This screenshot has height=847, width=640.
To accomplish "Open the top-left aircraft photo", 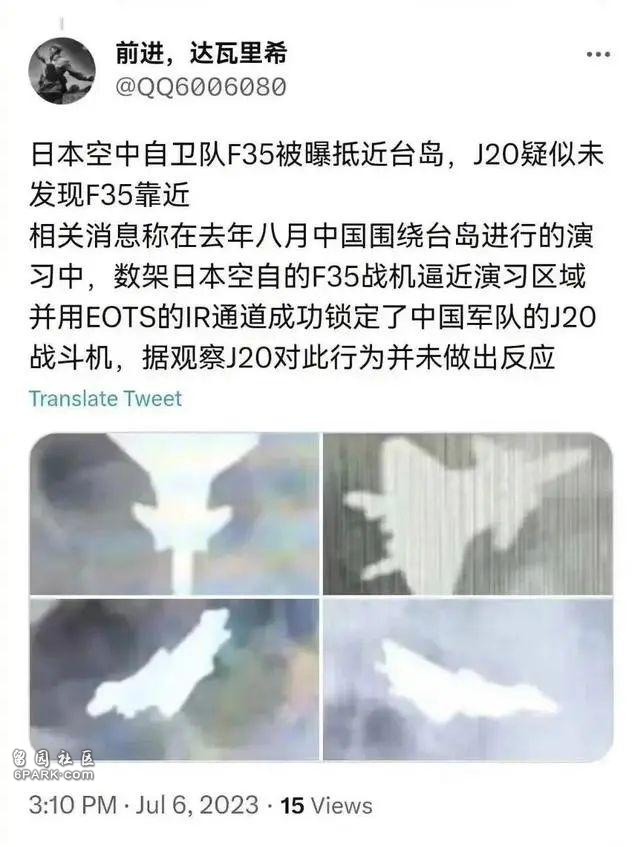I will (174, 513).
